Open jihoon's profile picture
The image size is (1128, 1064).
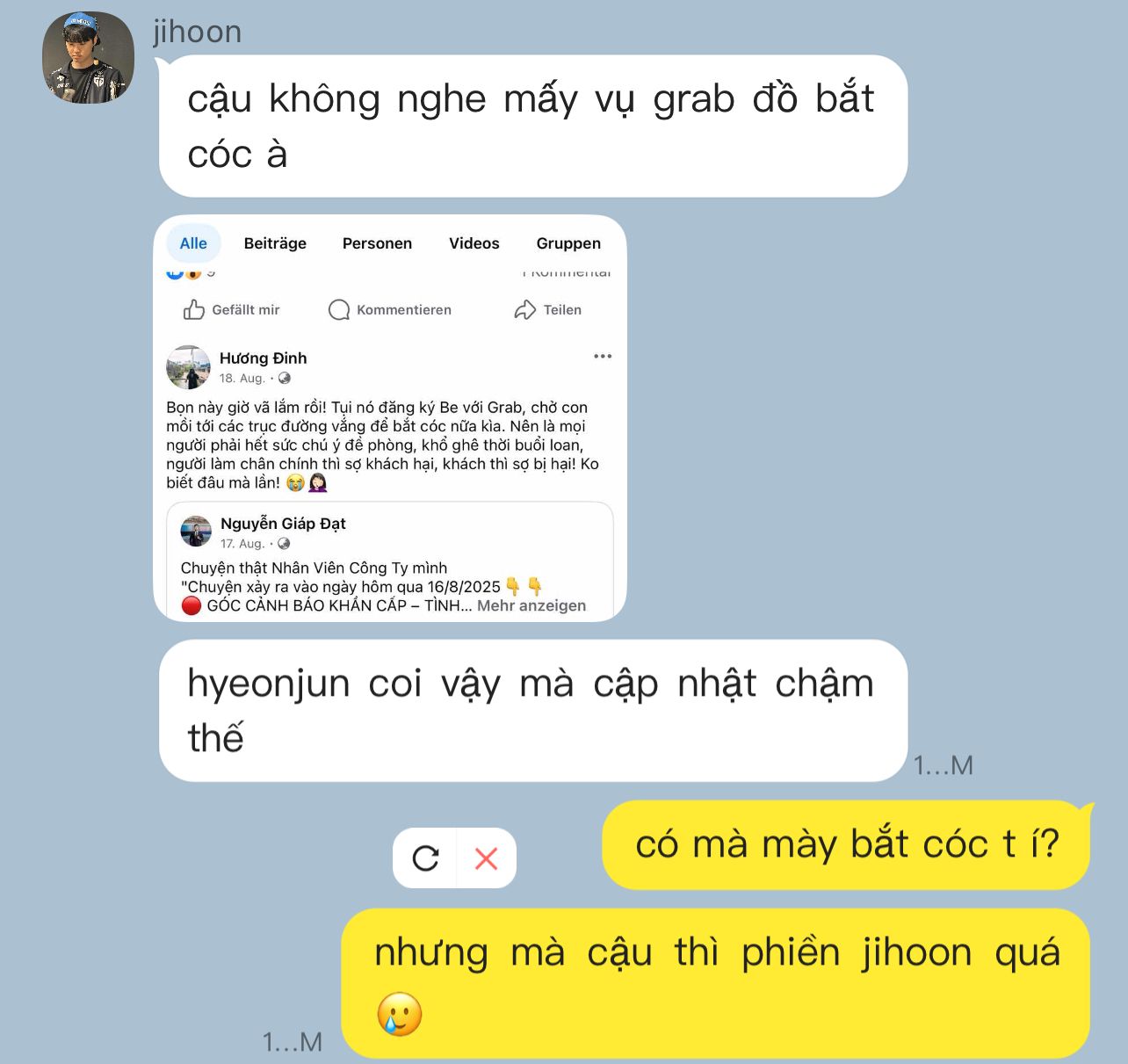tap(89, 58)
